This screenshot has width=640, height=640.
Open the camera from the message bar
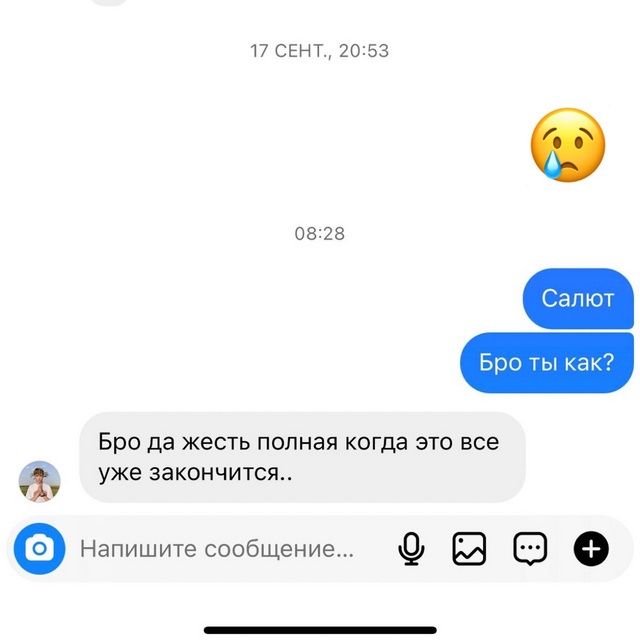pyautogui.click(x=41, y=548)
